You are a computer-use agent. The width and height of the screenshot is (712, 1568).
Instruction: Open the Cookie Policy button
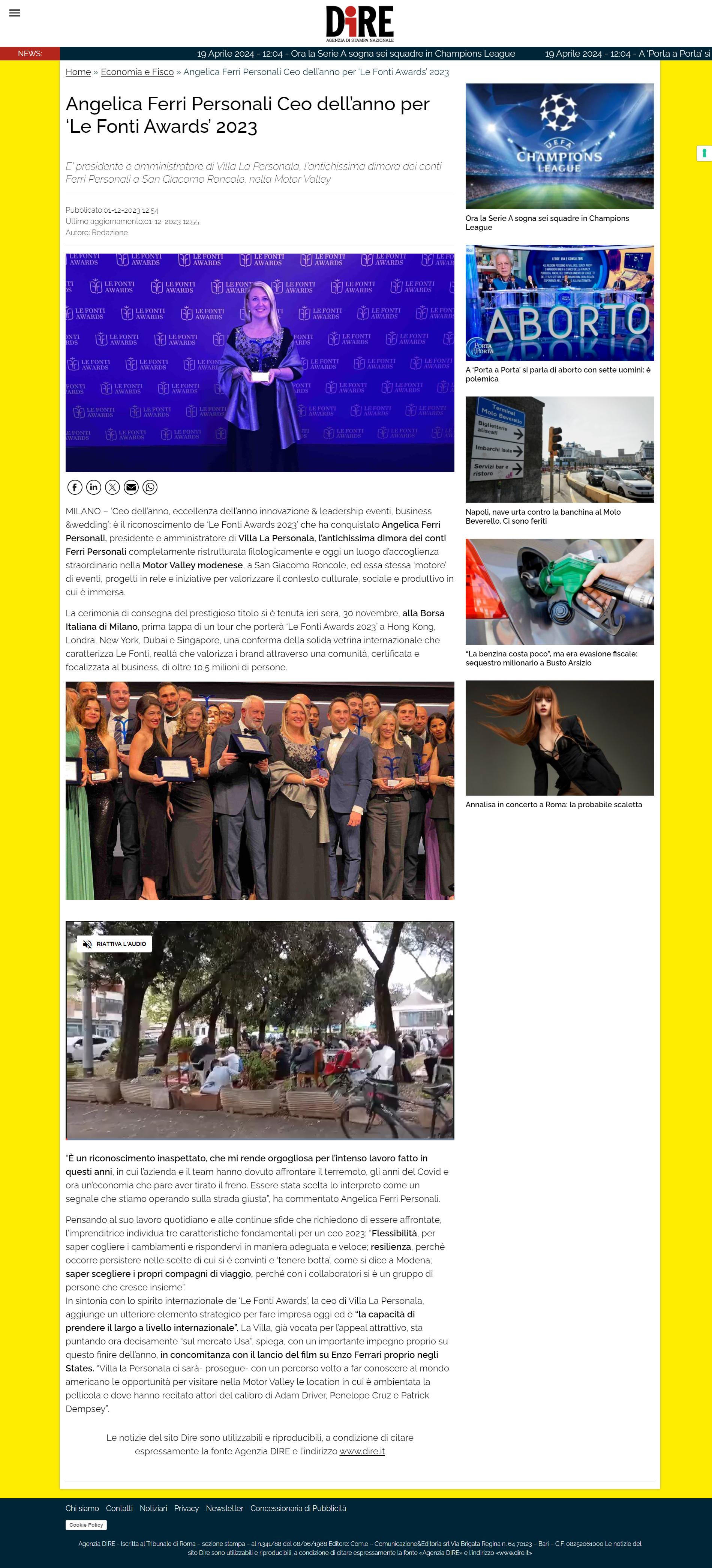click(x=86, y=1525)
